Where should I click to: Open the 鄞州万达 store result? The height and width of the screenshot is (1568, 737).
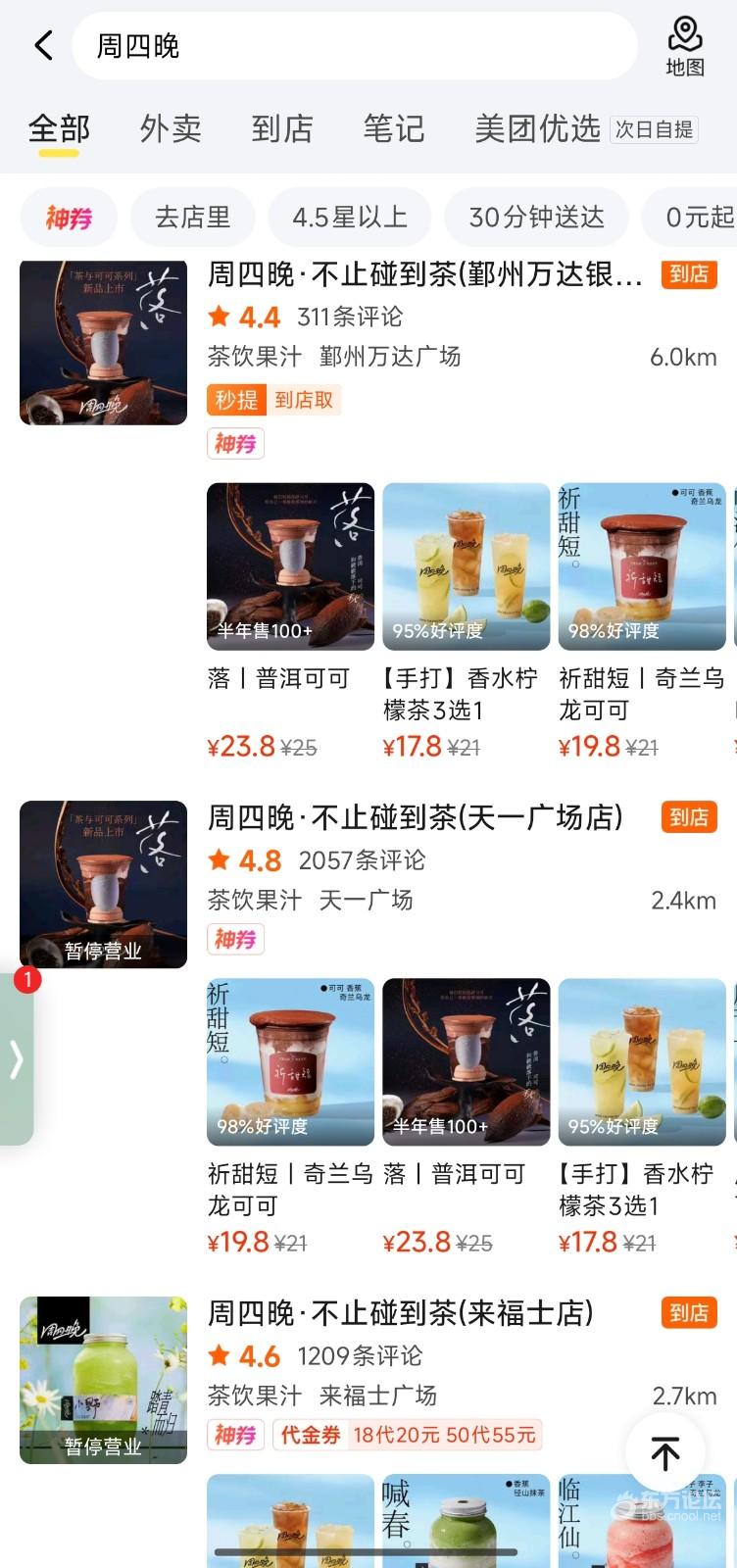pyautogui.click(x=425, y=275)
